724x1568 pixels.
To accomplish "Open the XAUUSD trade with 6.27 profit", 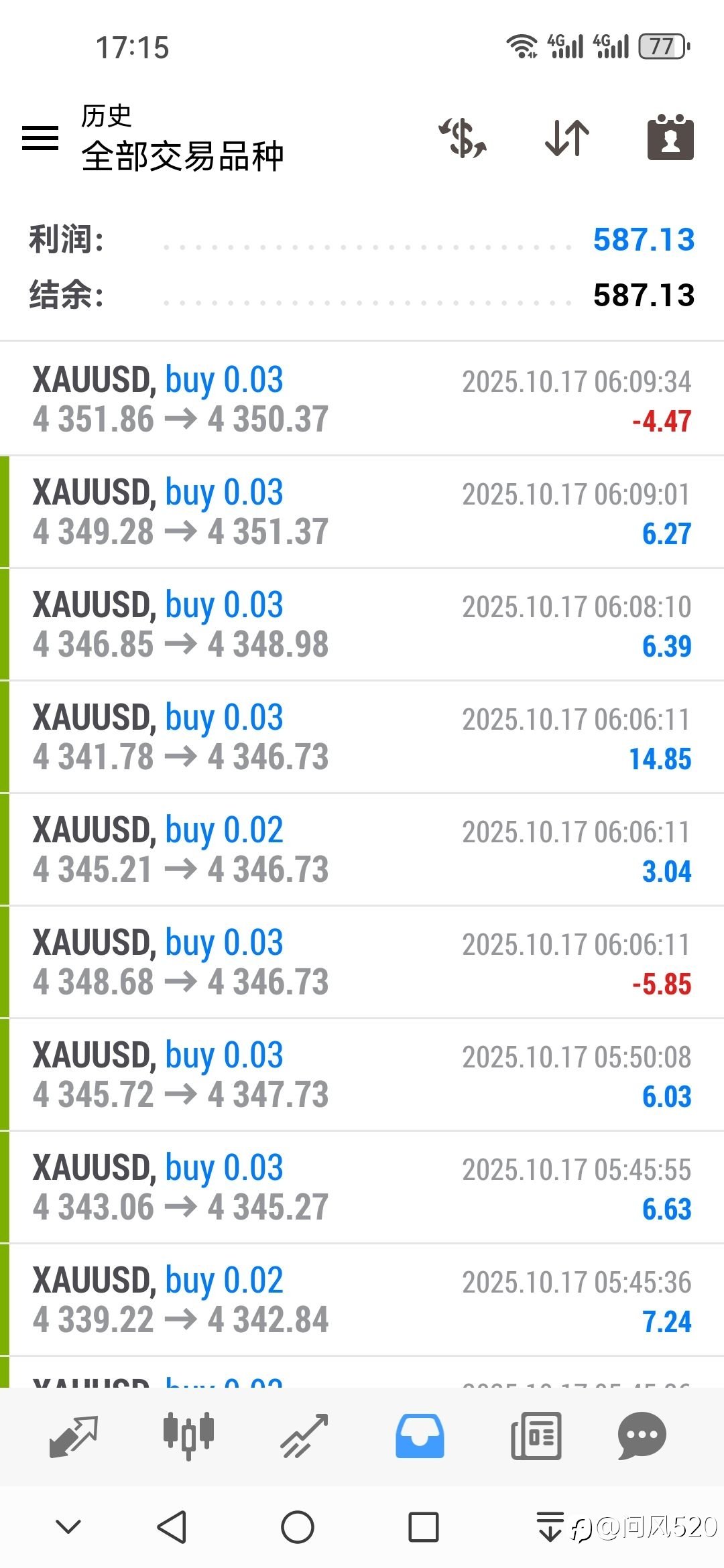I will 362,512.
